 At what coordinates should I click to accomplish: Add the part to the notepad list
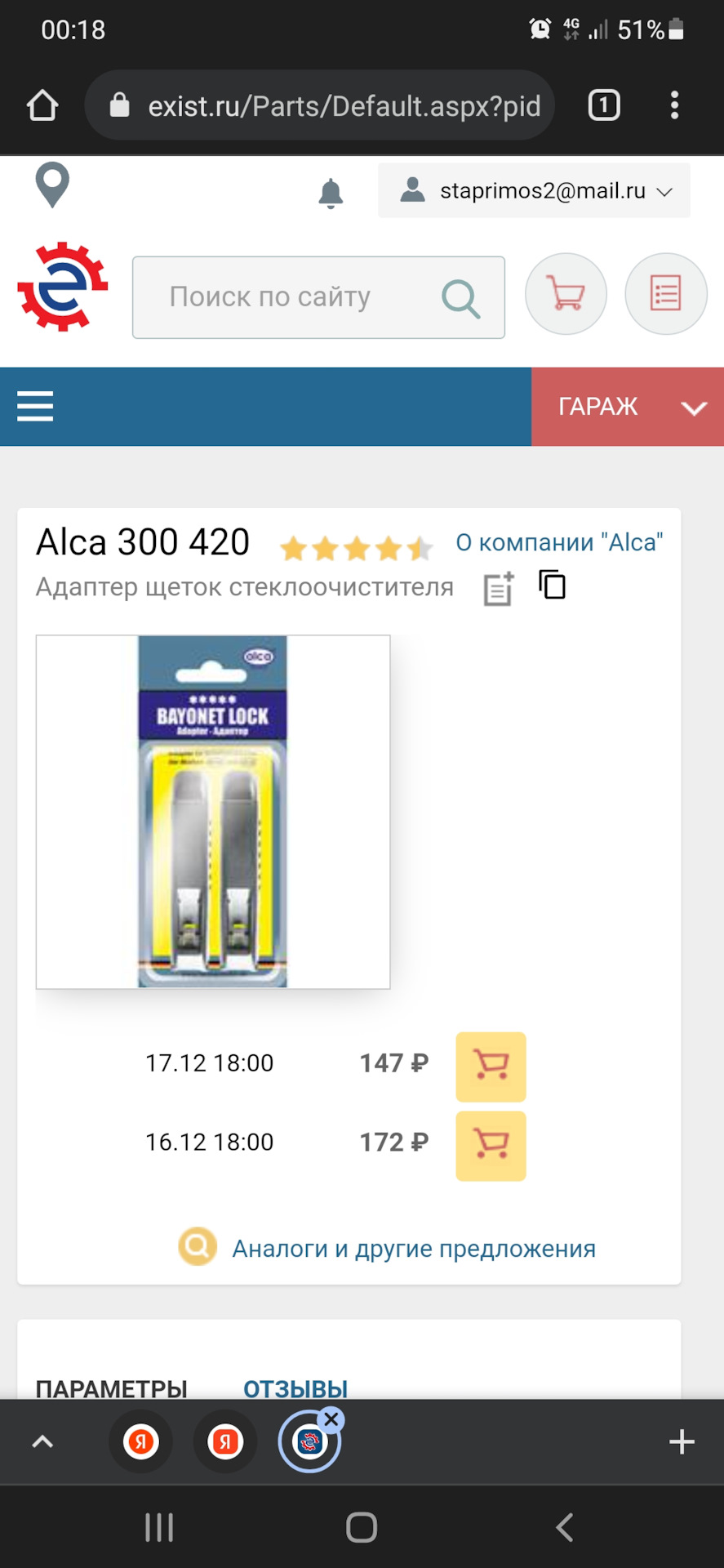[x=499, y=588]
